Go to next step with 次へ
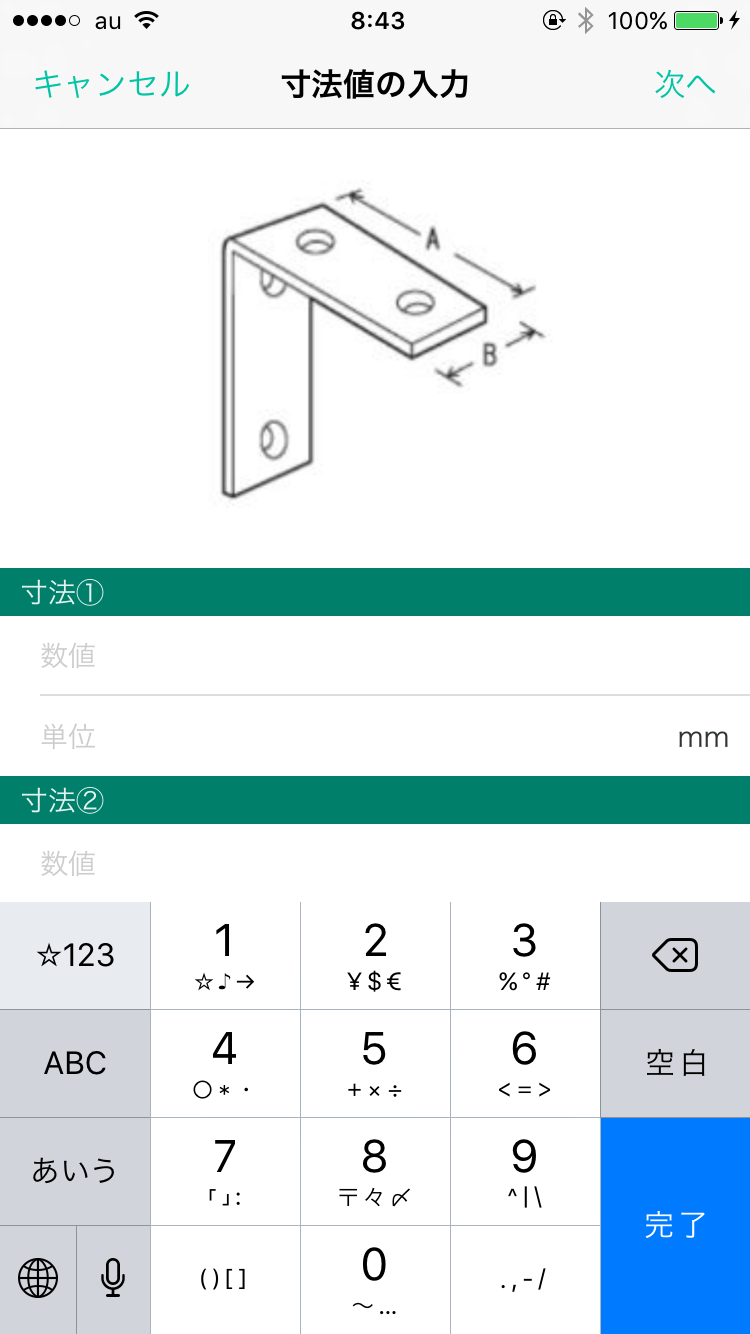This screenshot has height=1334, width=750. pyautogui.click(x=685, y=84)
